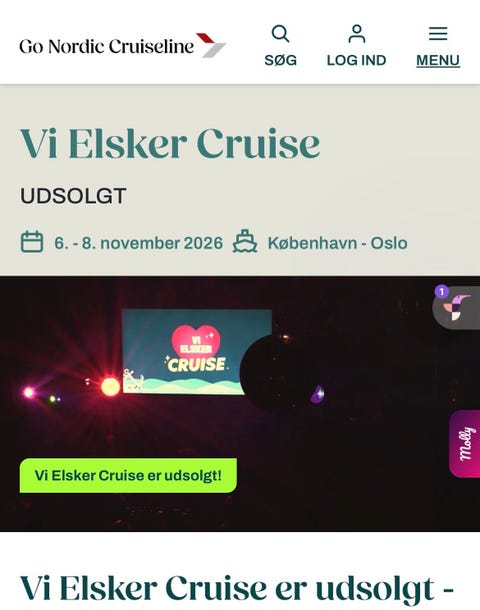Open the MENU hamburger

click(438, 47)
